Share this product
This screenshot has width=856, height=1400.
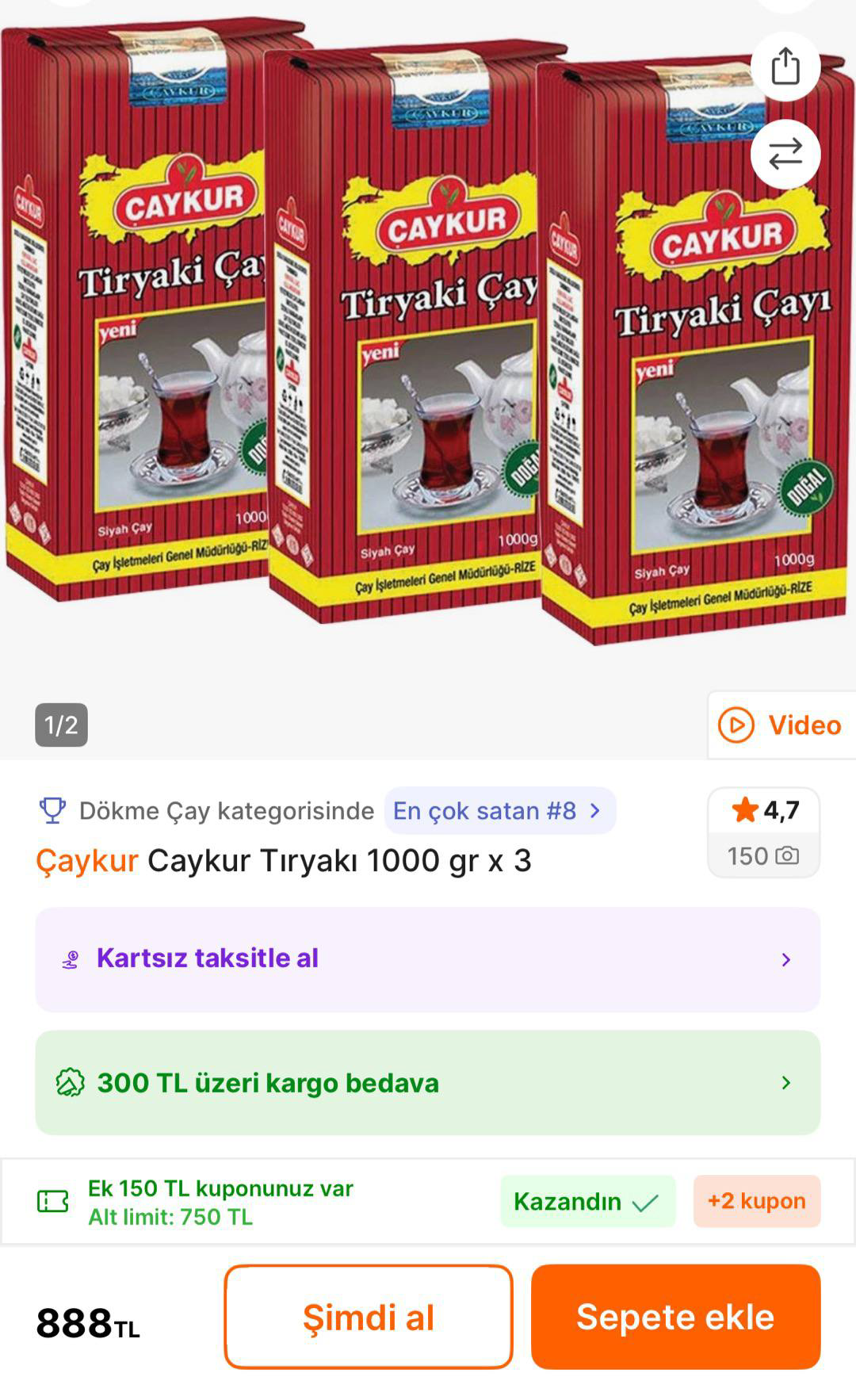click(785, 66)
